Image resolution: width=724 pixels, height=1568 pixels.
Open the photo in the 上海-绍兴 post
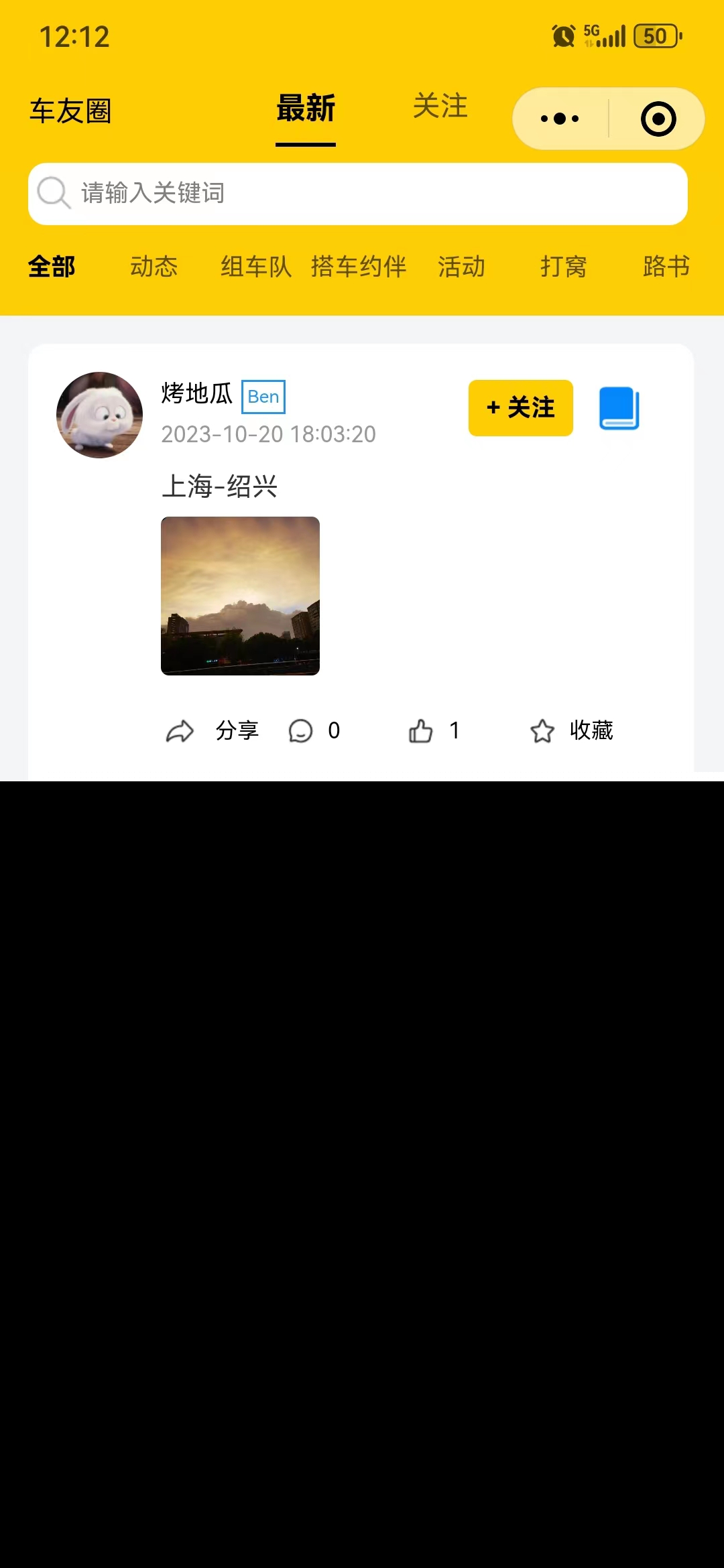point(240,596)
